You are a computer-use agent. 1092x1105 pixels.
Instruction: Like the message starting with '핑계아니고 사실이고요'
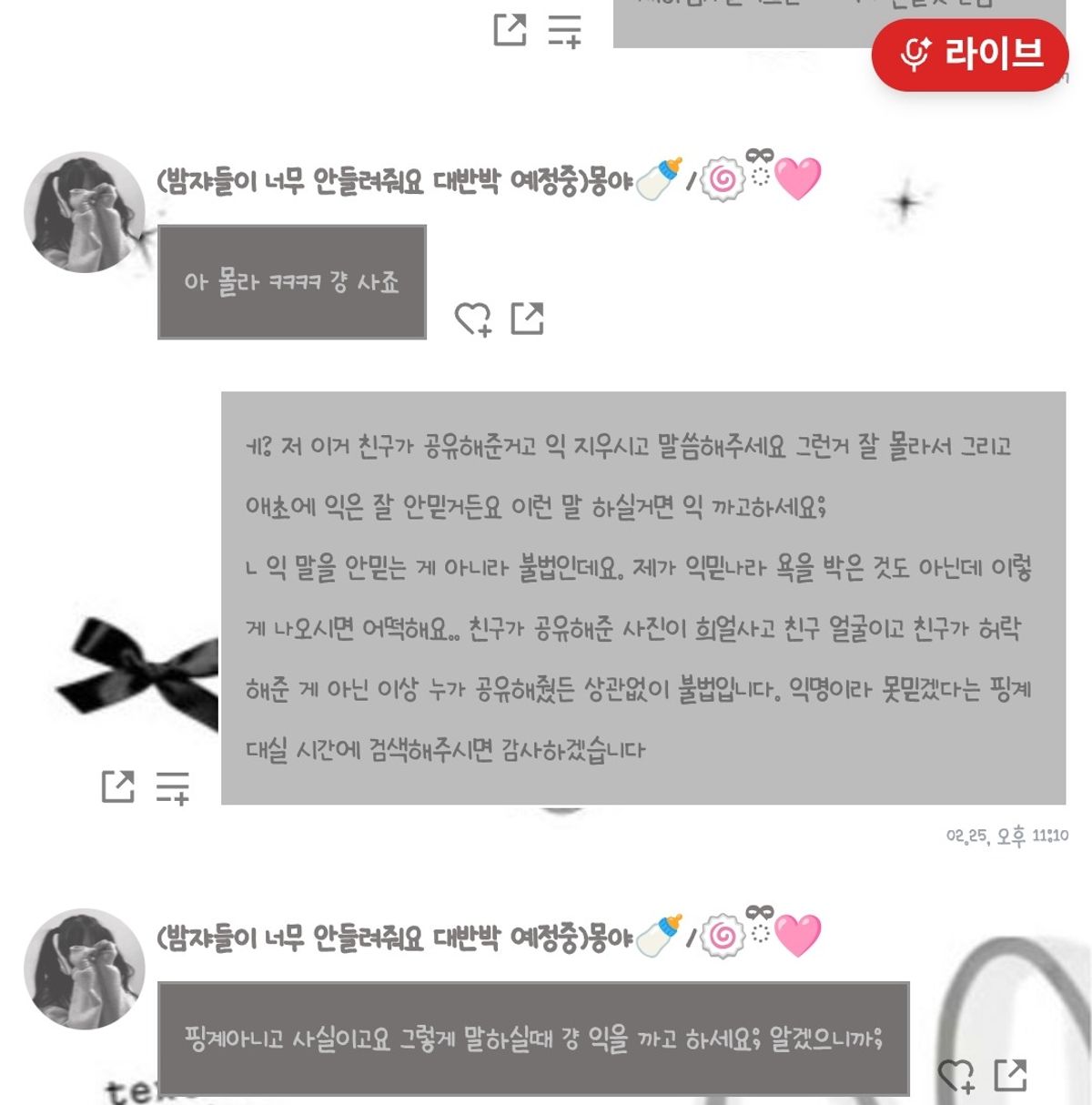click(x=955, y=1076)
